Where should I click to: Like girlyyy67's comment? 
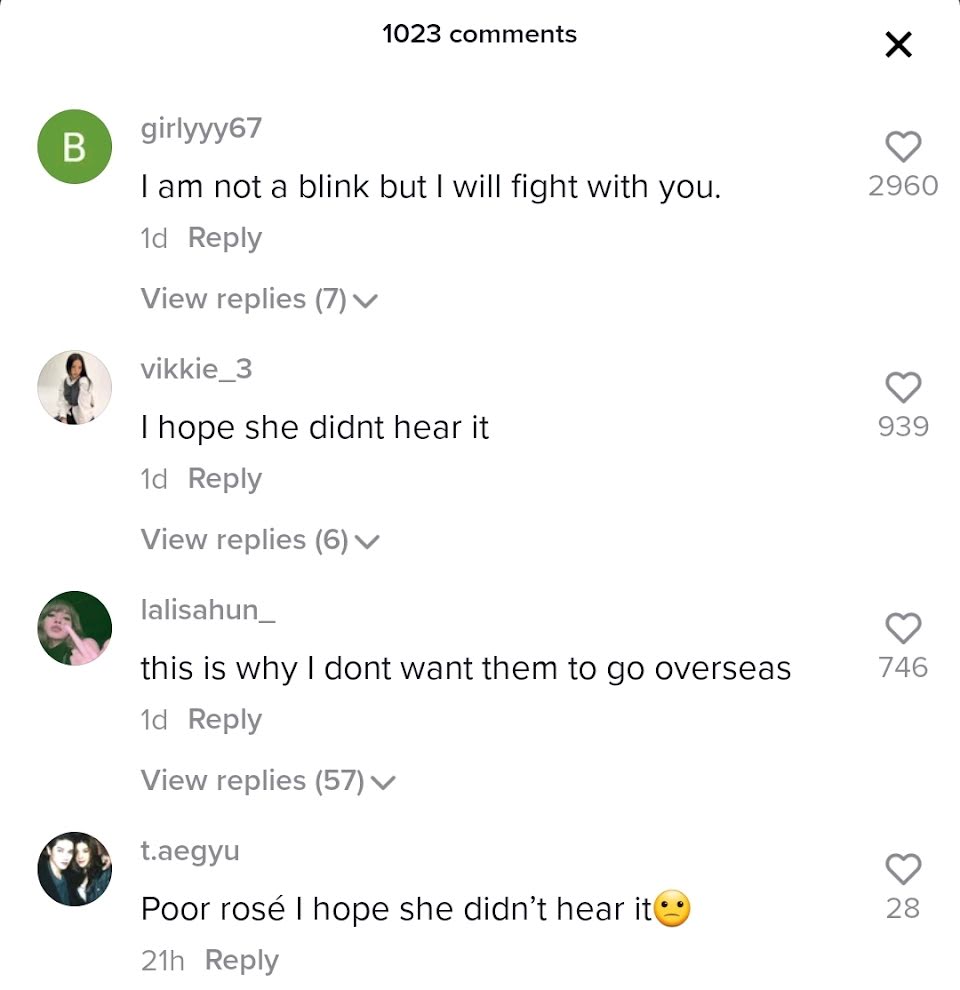(903, 146)
